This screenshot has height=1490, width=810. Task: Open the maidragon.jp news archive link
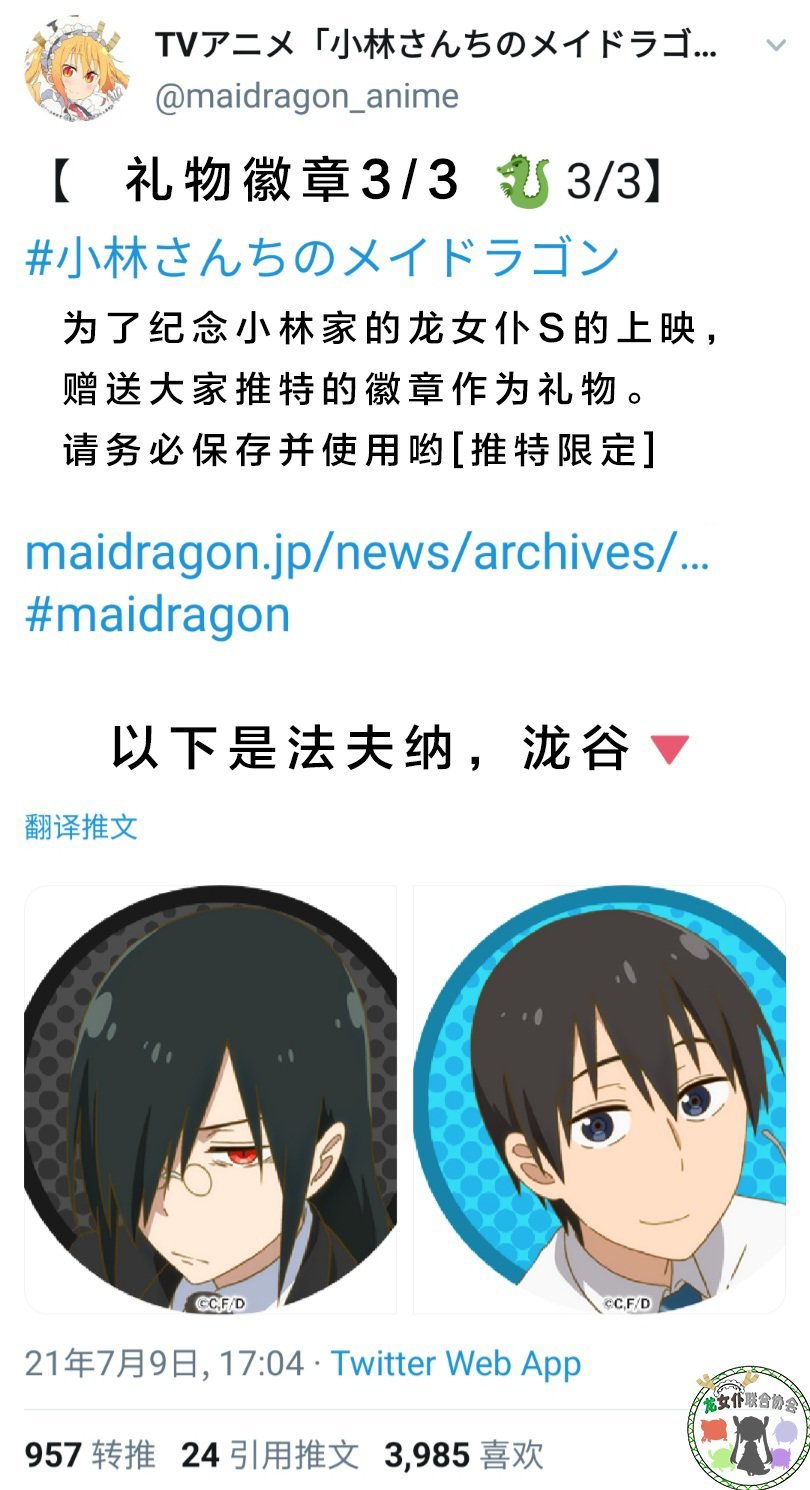366,552
